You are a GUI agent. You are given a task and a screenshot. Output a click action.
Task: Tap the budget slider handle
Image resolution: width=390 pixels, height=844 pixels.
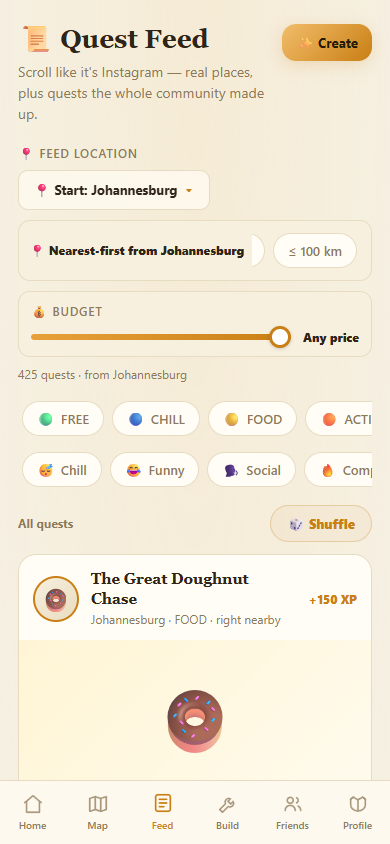point(280,337)
